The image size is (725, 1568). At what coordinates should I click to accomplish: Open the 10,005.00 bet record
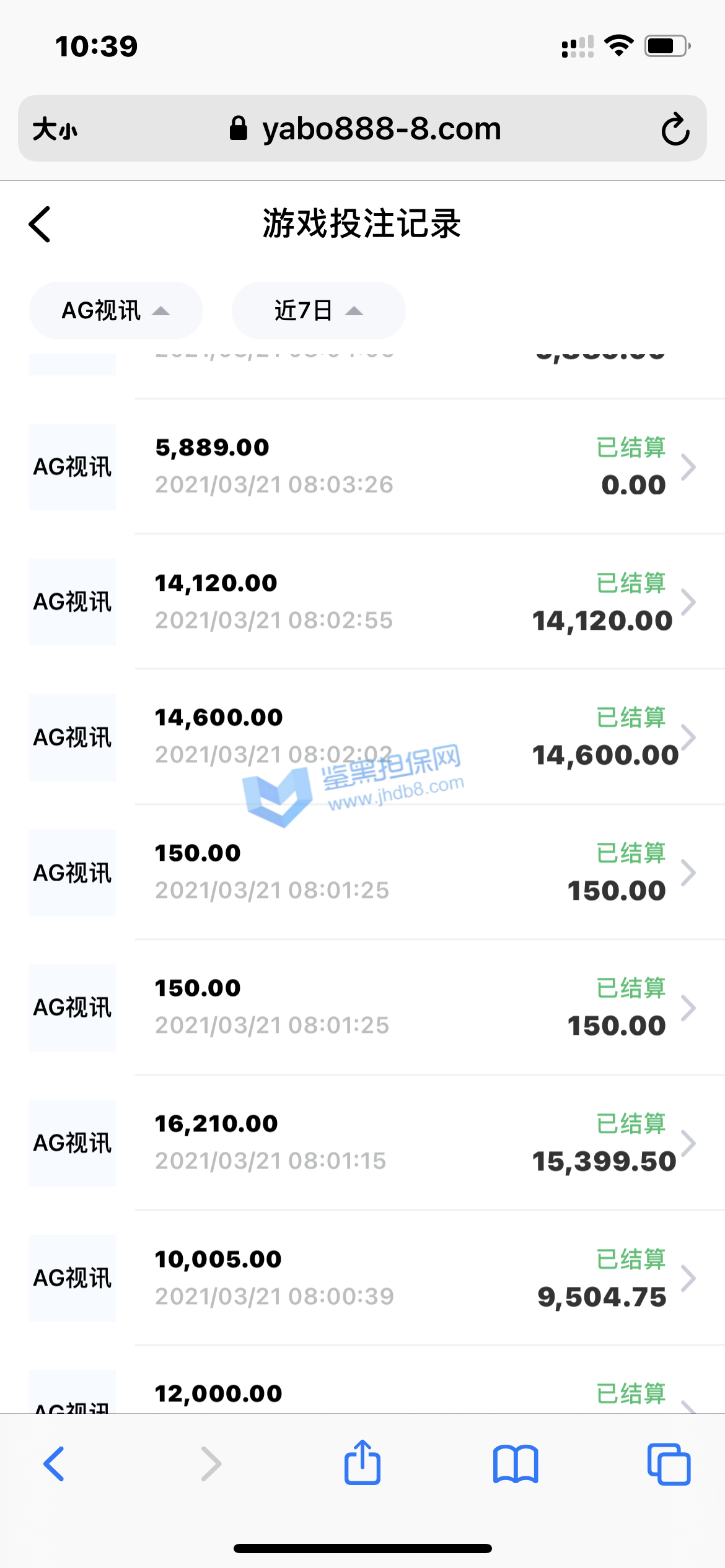click(409, 1278)
